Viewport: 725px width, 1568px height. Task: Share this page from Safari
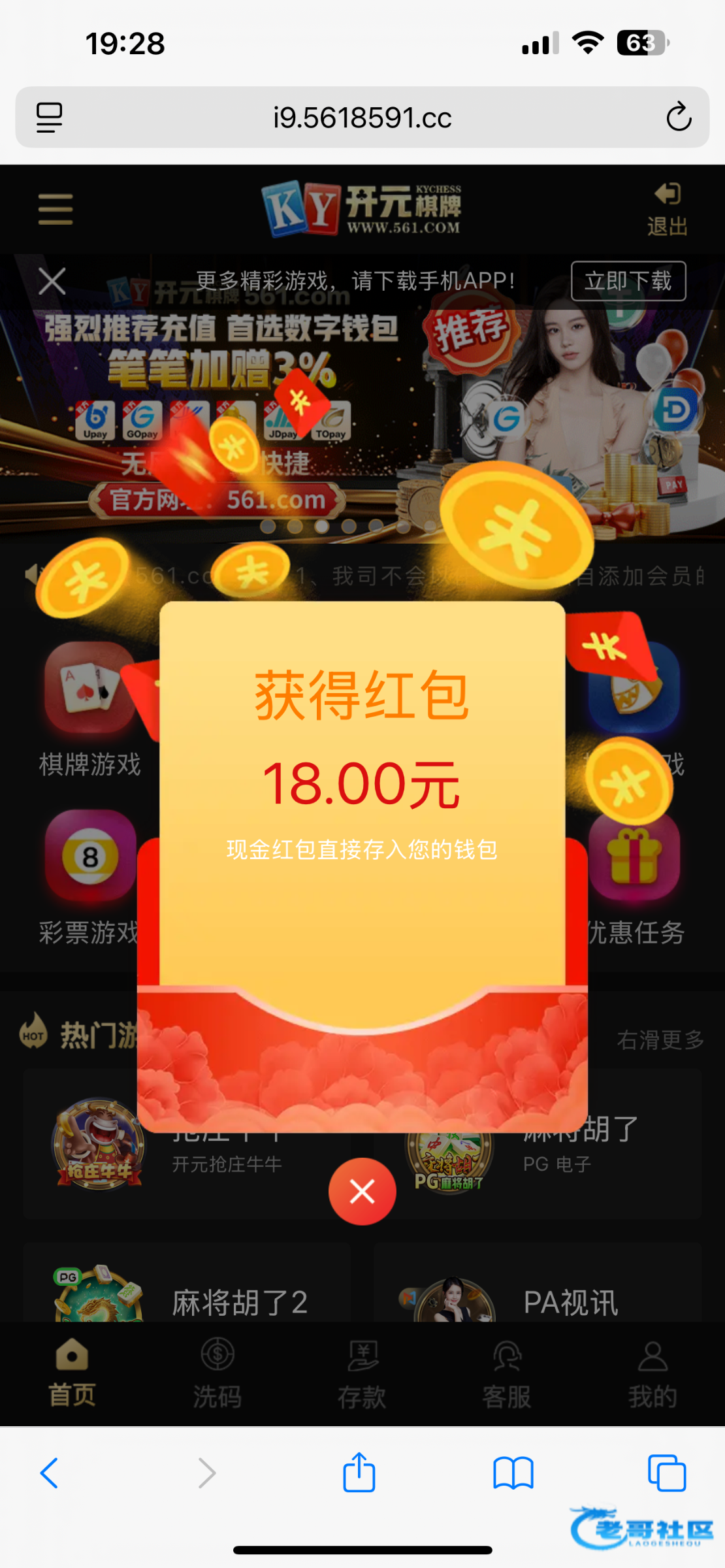359,1473
